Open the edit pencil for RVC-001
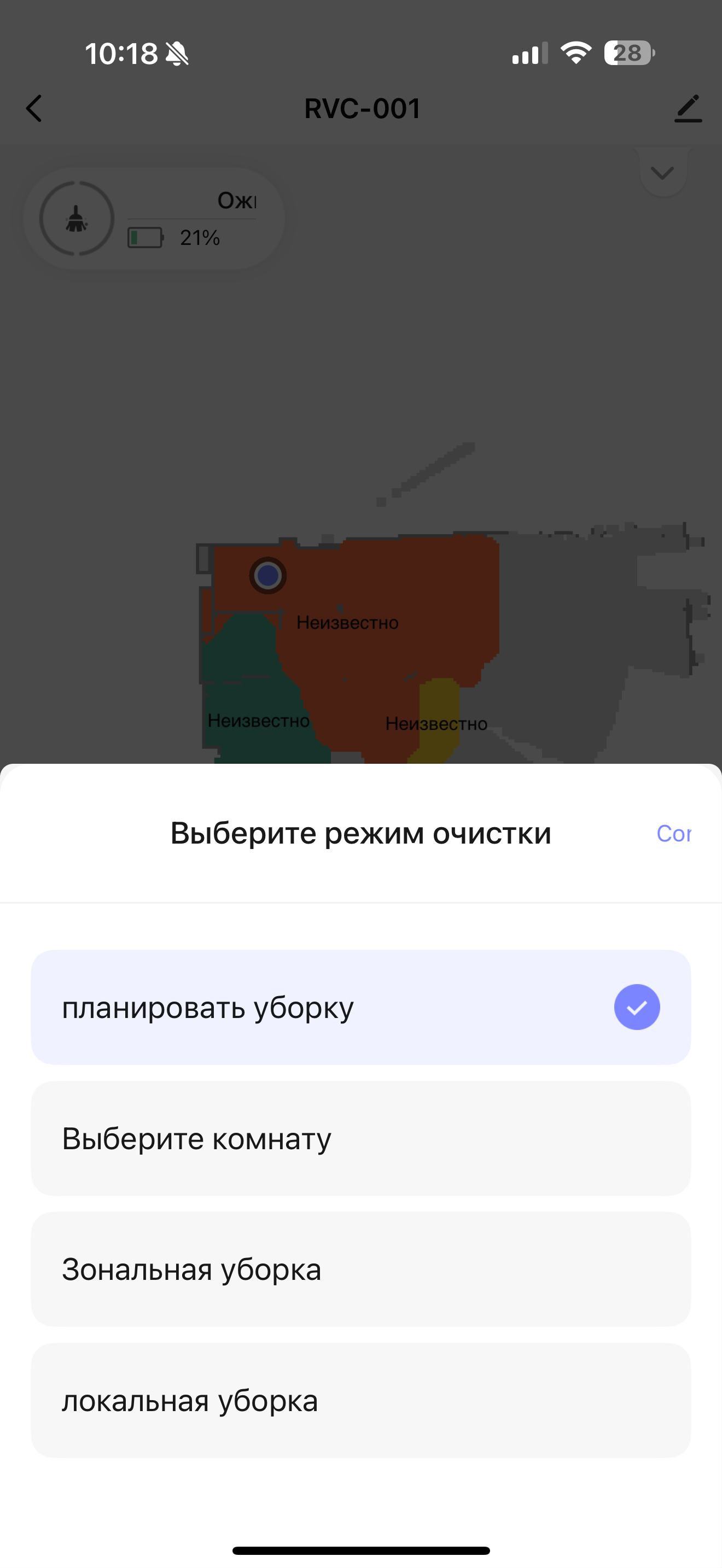 click(x=688, y=109)
